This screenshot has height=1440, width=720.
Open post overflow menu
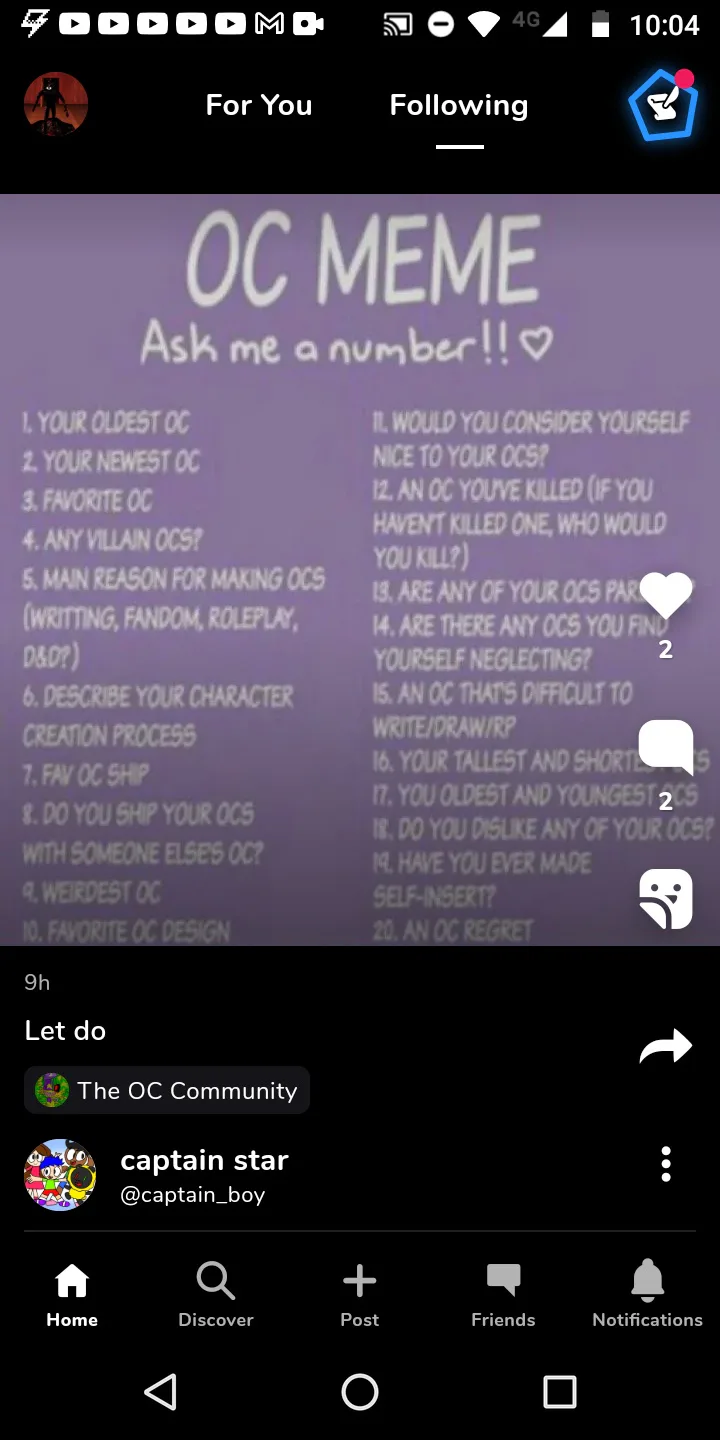coord(666,1164)
